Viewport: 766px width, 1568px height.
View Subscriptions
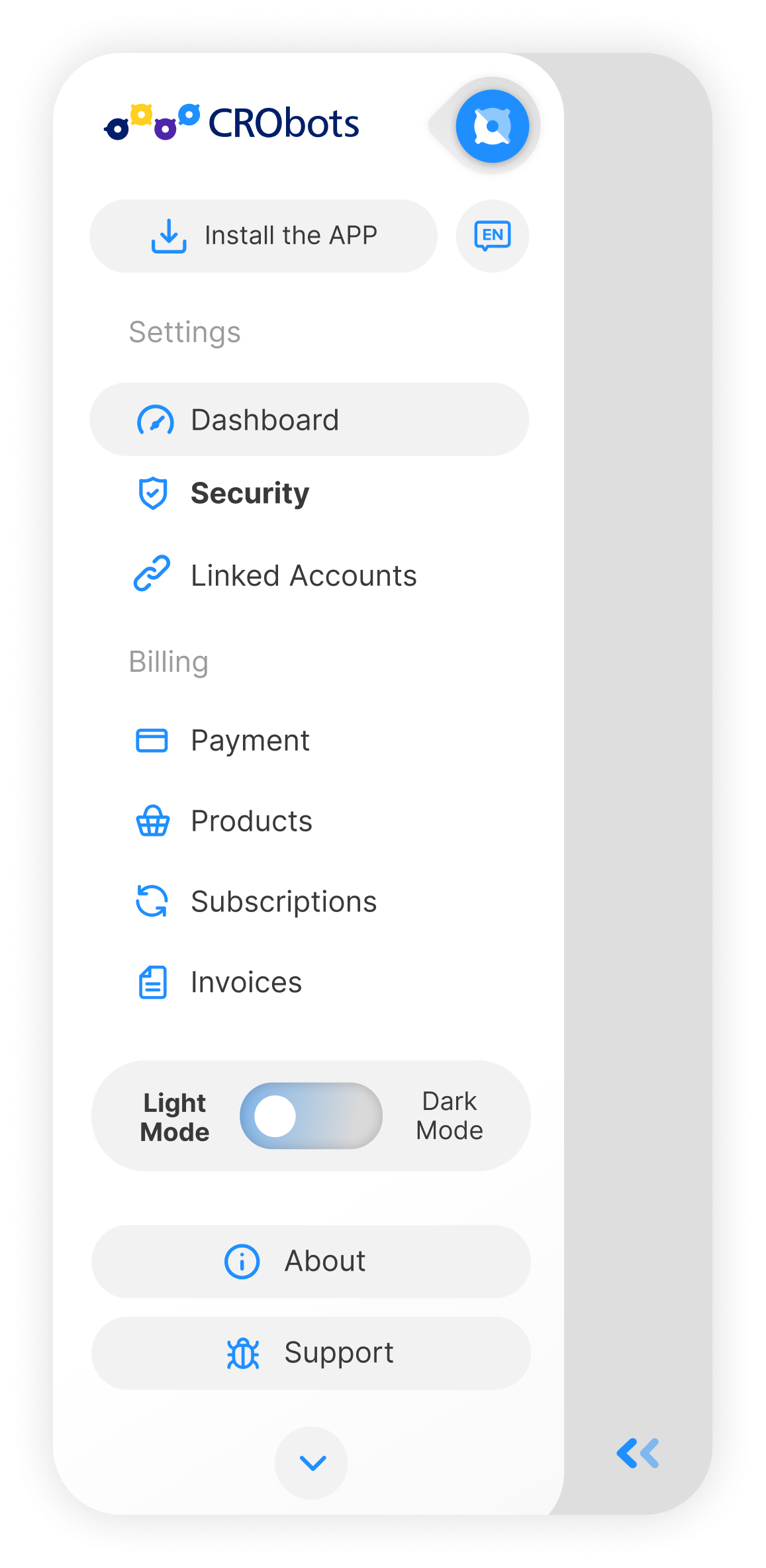pyautogui.click(x=283, y=902)
